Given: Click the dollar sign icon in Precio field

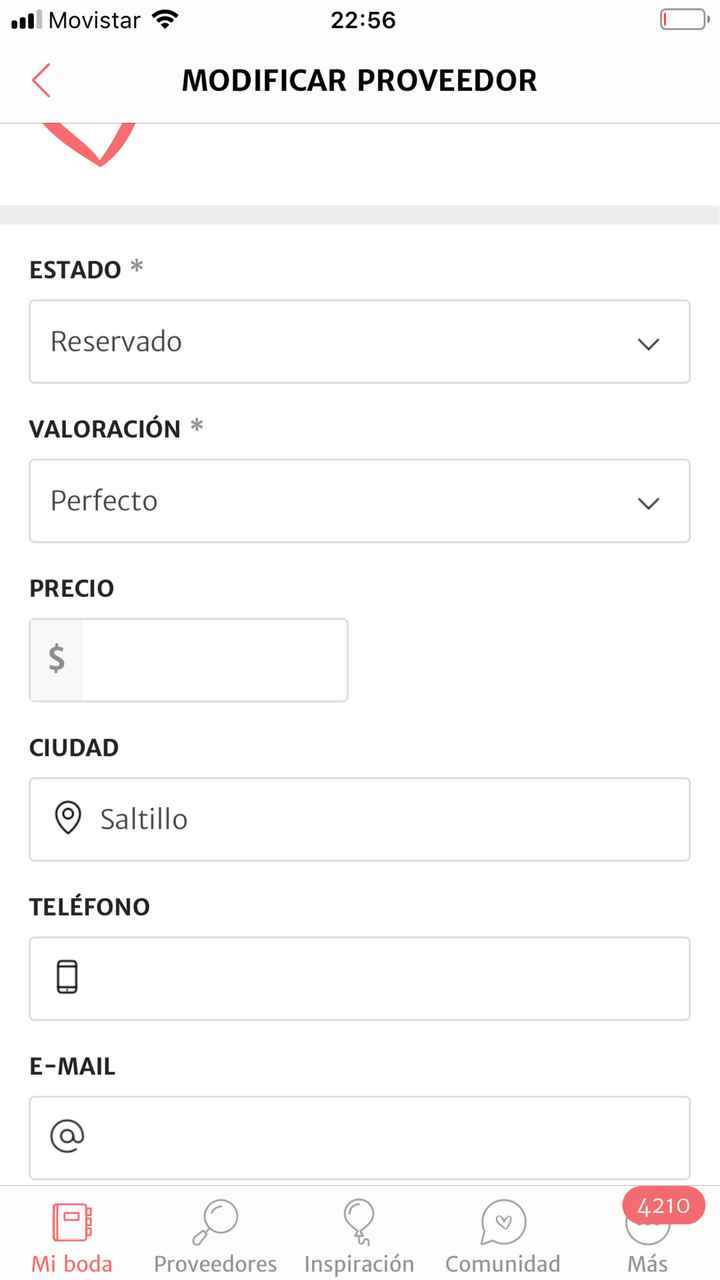Looking at the screenshot, I should coord(57,659).
